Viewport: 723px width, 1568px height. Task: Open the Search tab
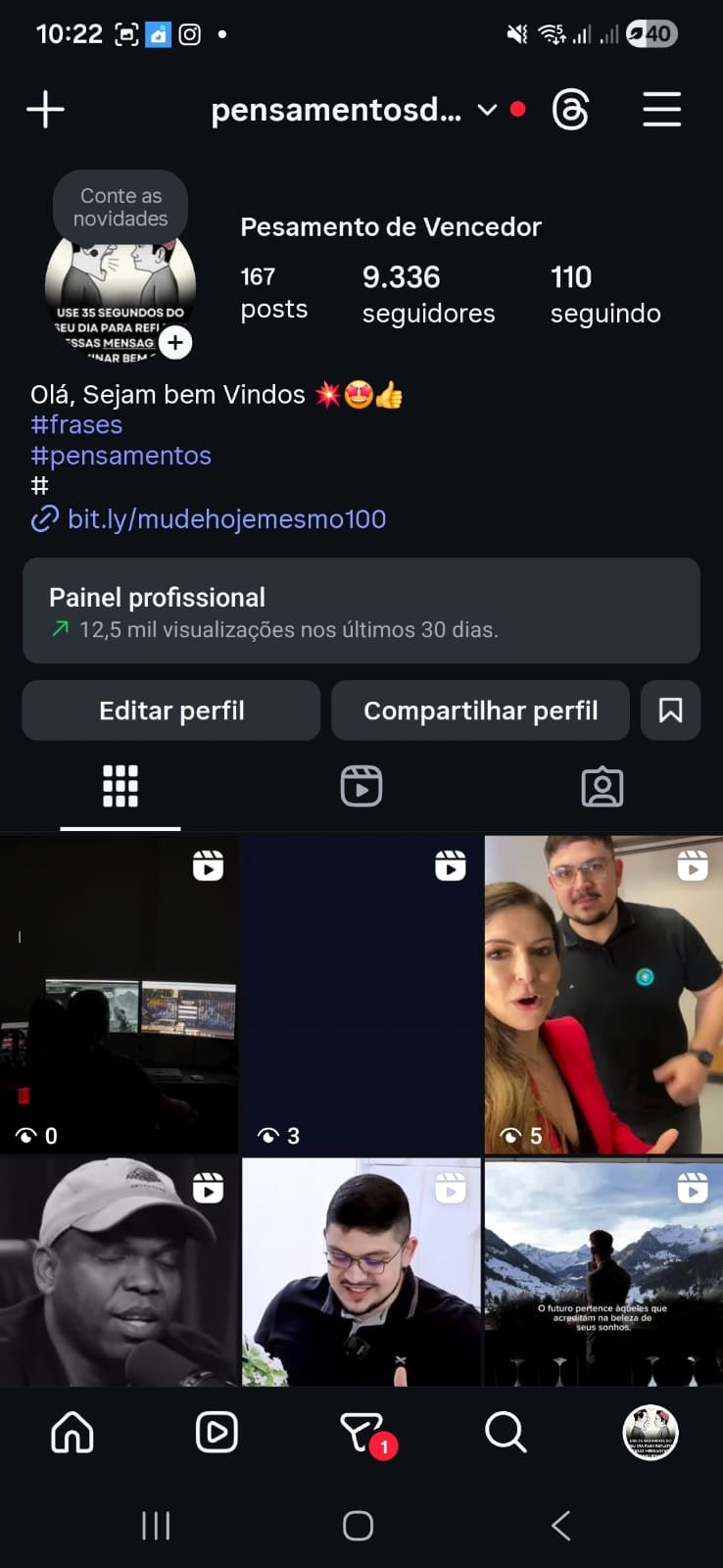click(506, 1433)
